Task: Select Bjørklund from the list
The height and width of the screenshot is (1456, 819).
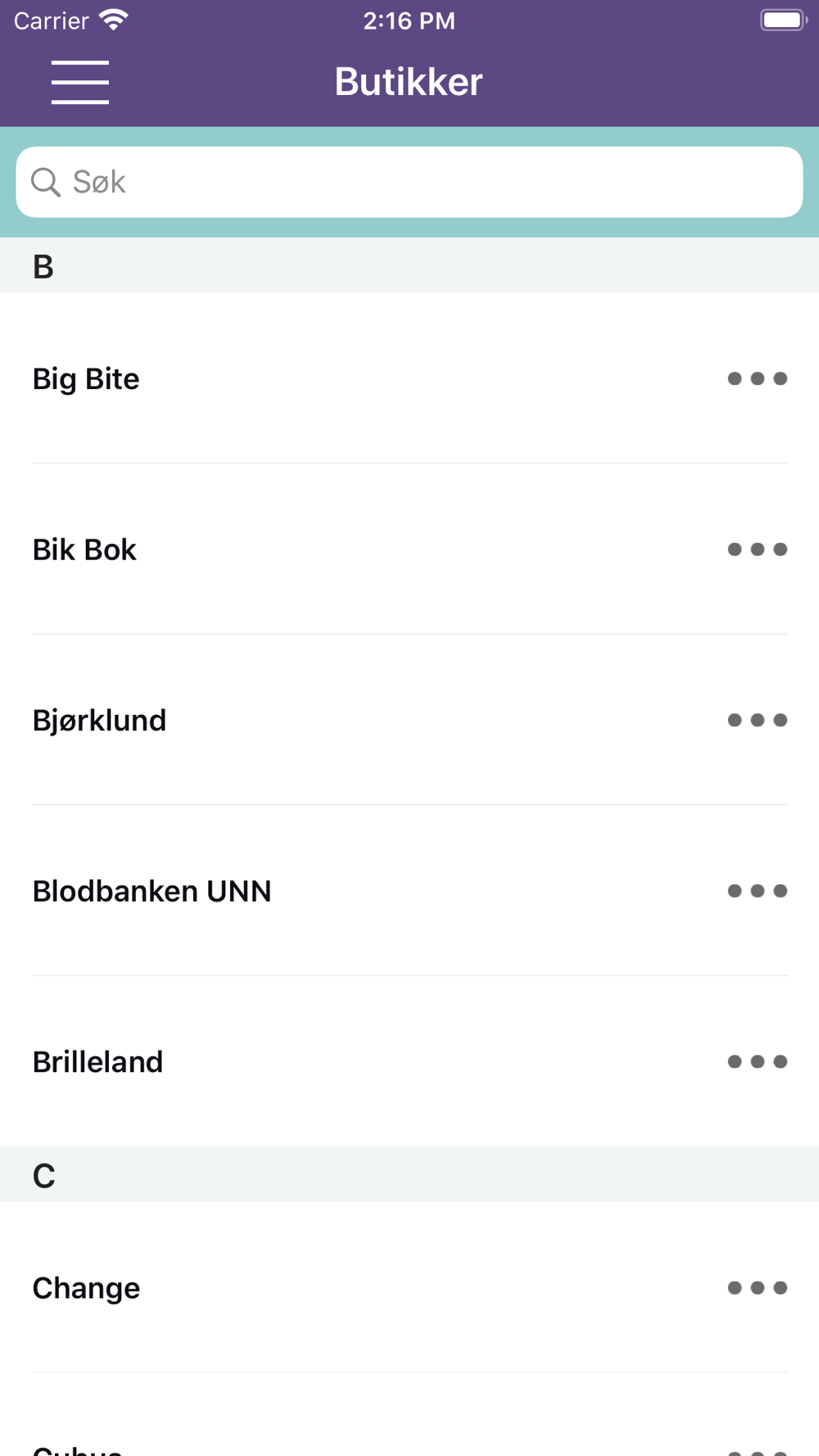Action: [409, 720]
